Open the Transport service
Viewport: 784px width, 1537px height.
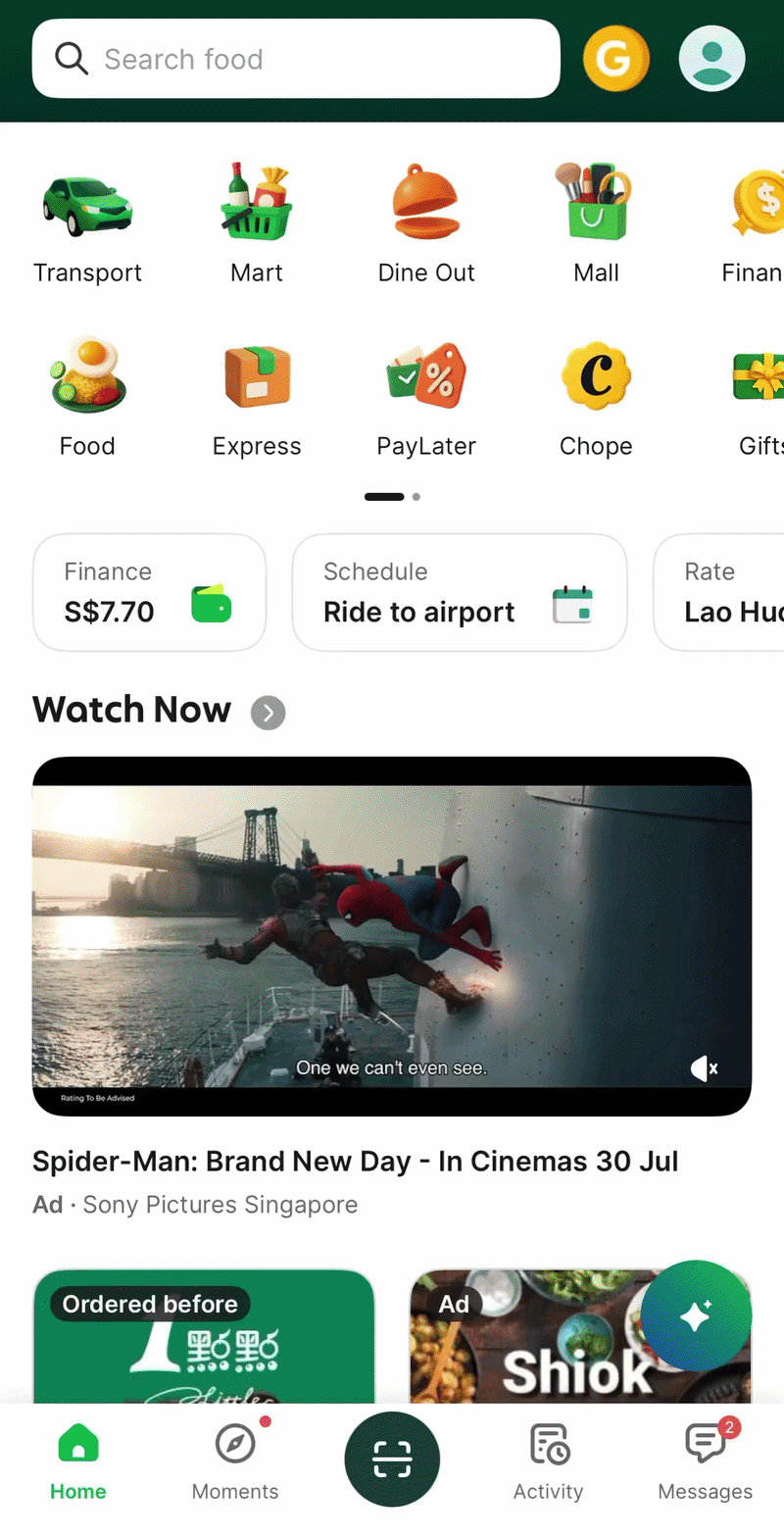[87, 223]
